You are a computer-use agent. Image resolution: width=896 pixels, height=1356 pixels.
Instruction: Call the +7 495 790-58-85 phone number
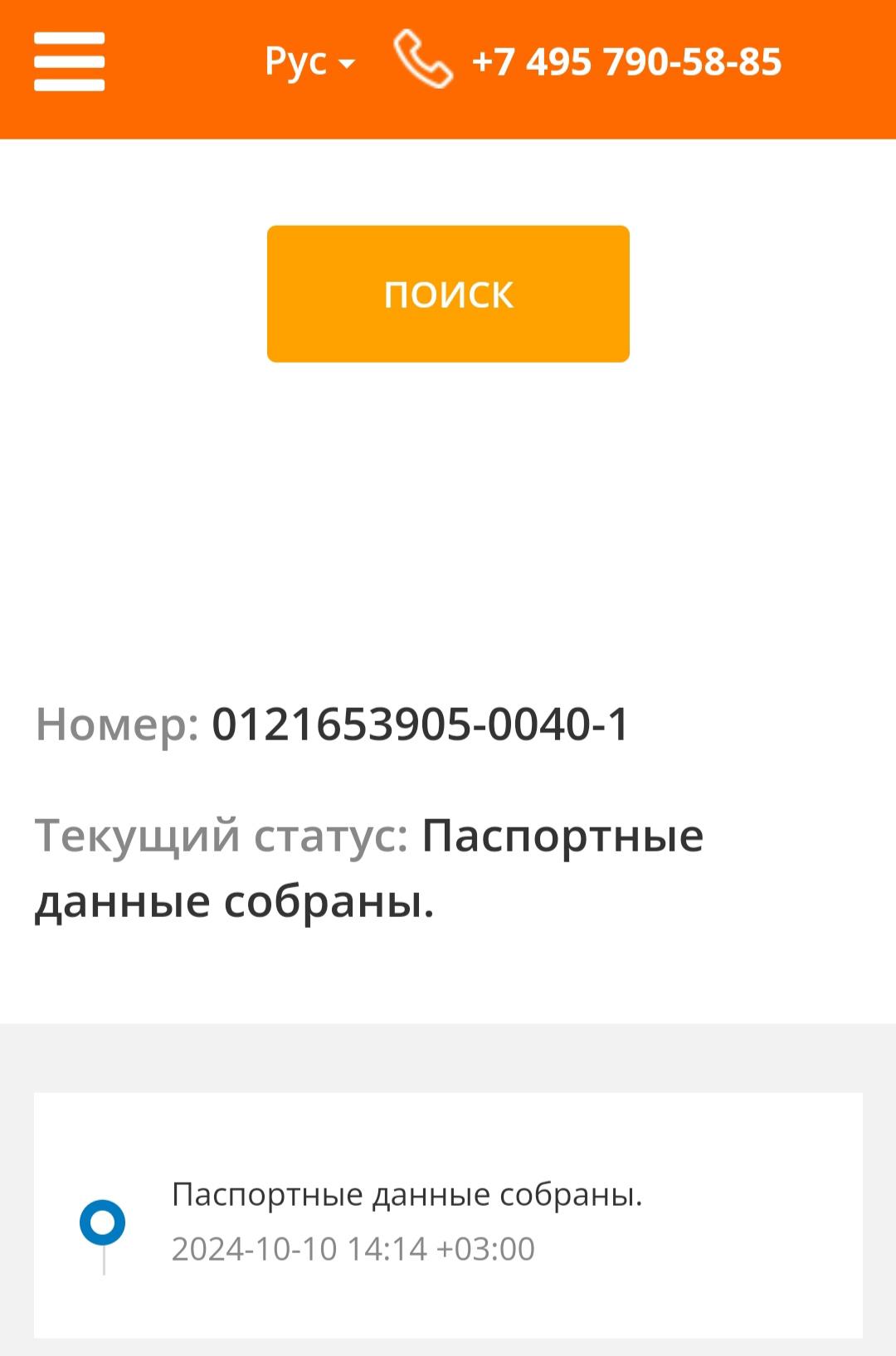pyautogui.click(x=626, y=62)
